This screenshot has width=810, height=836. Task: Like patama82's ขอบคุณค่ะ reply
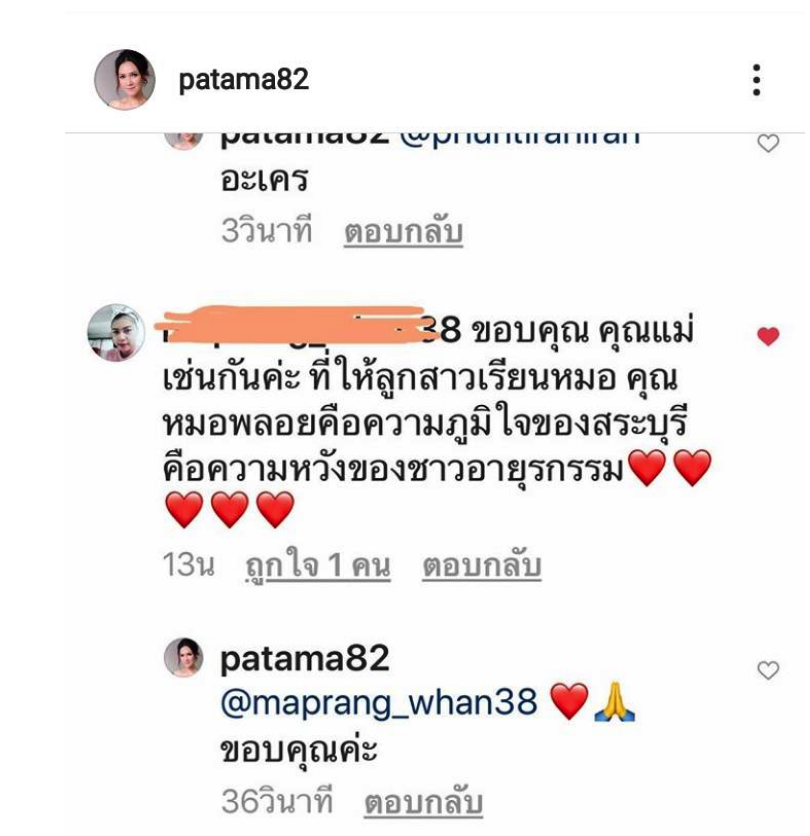tap(768, 671)
